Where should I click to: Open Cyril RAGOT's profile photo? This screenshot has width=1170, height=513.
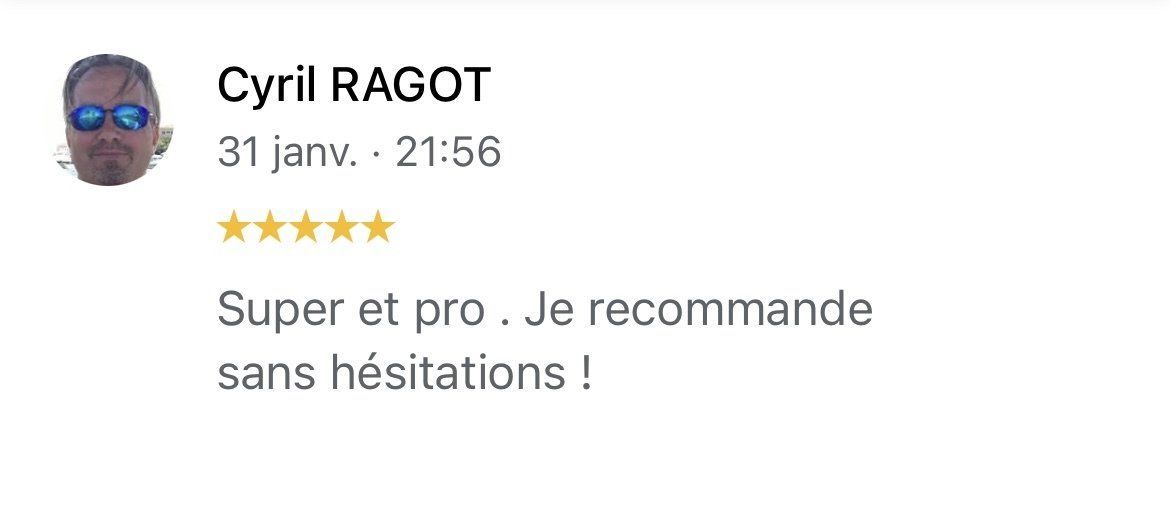110,120
